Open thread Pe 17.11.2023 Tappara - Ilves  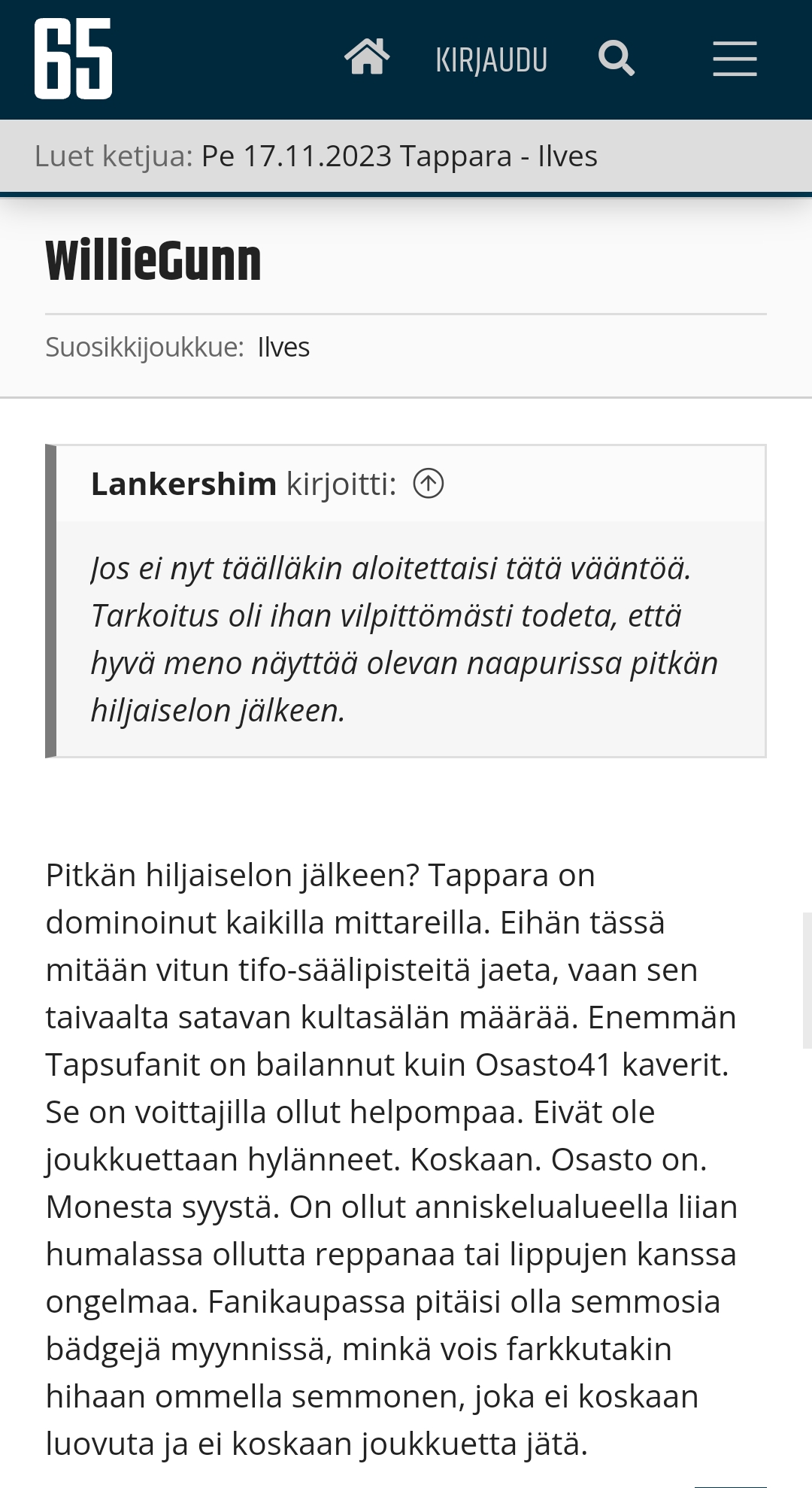[398, 156]
